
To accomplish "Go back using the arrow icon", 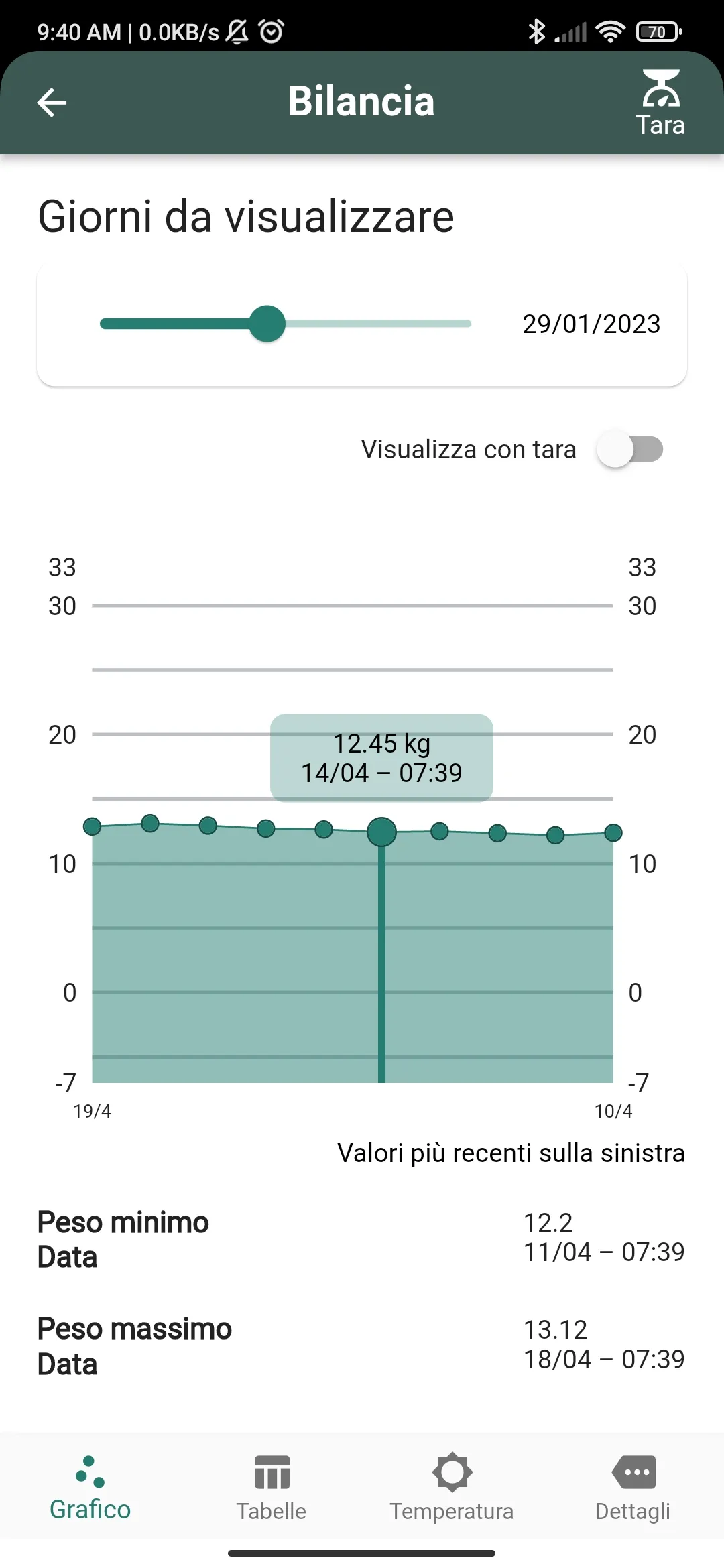I will [52, 103].
